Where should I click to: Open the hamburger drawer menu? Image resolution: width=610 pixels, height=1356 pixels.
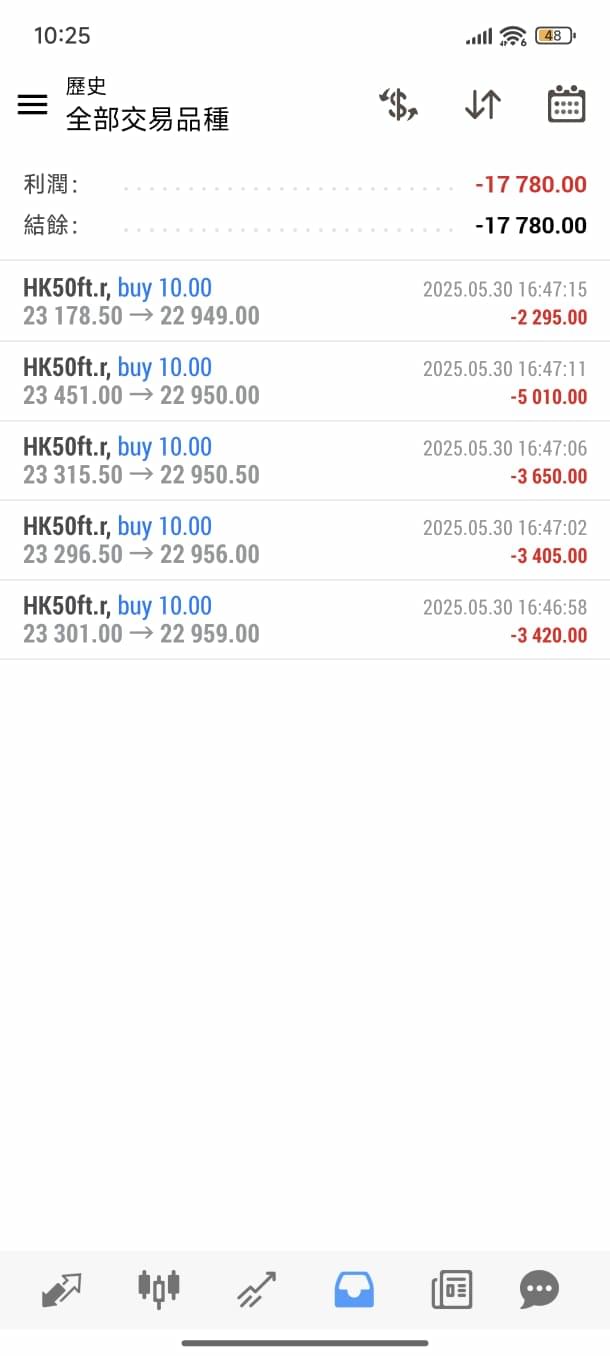tap(32, 105)
